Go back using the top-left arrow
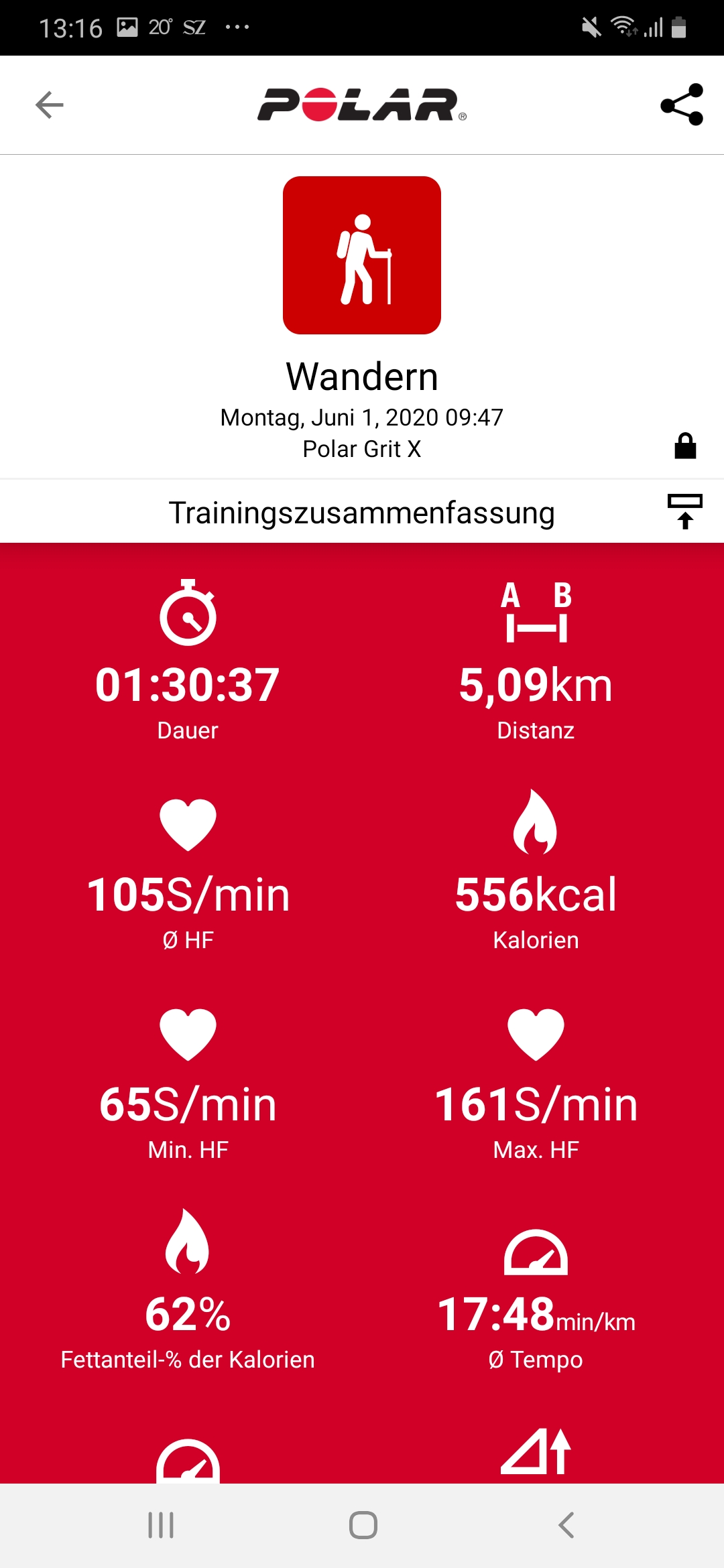 point(49,105)
